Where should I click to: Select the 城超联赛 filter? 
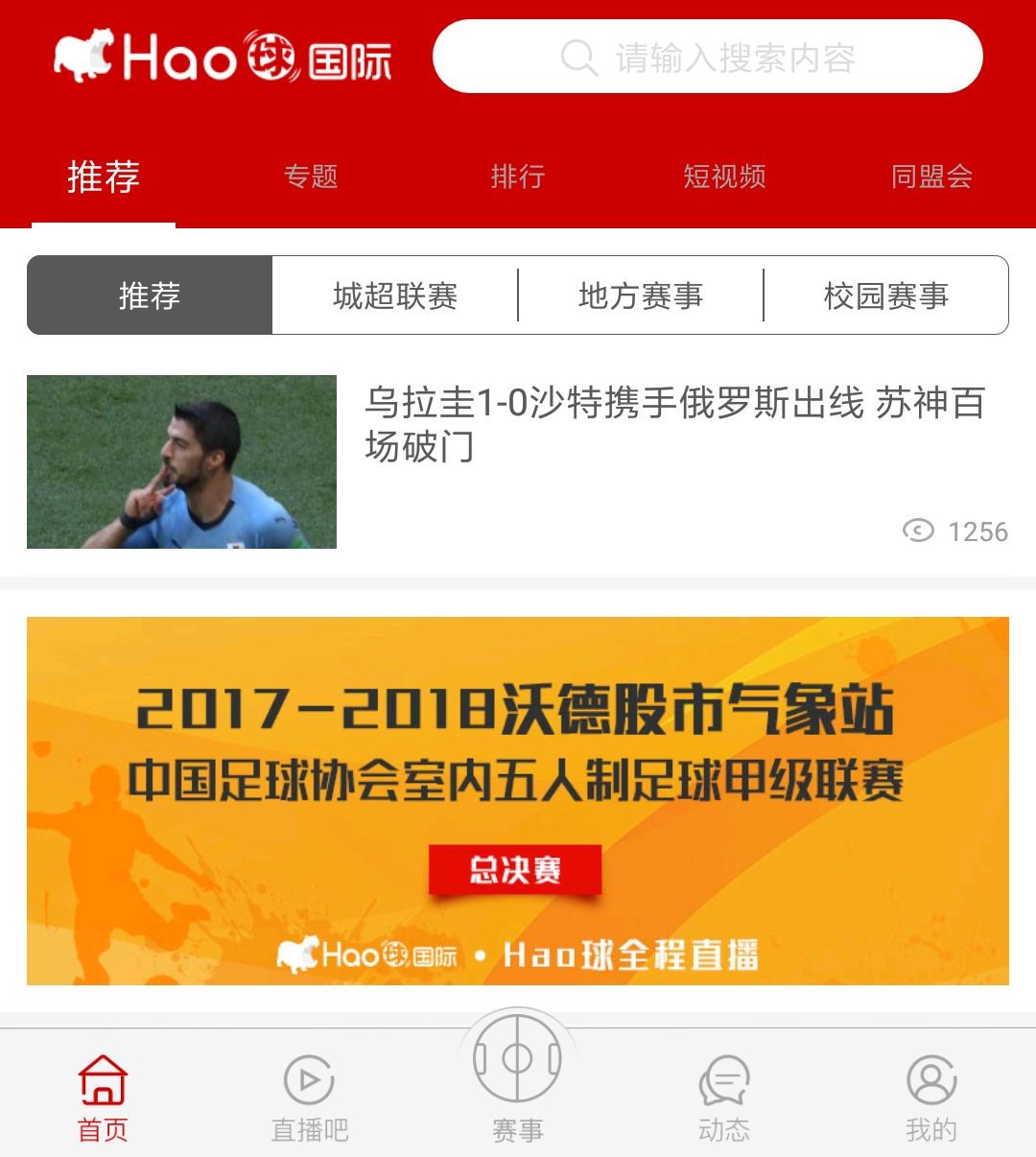point(396,295)
